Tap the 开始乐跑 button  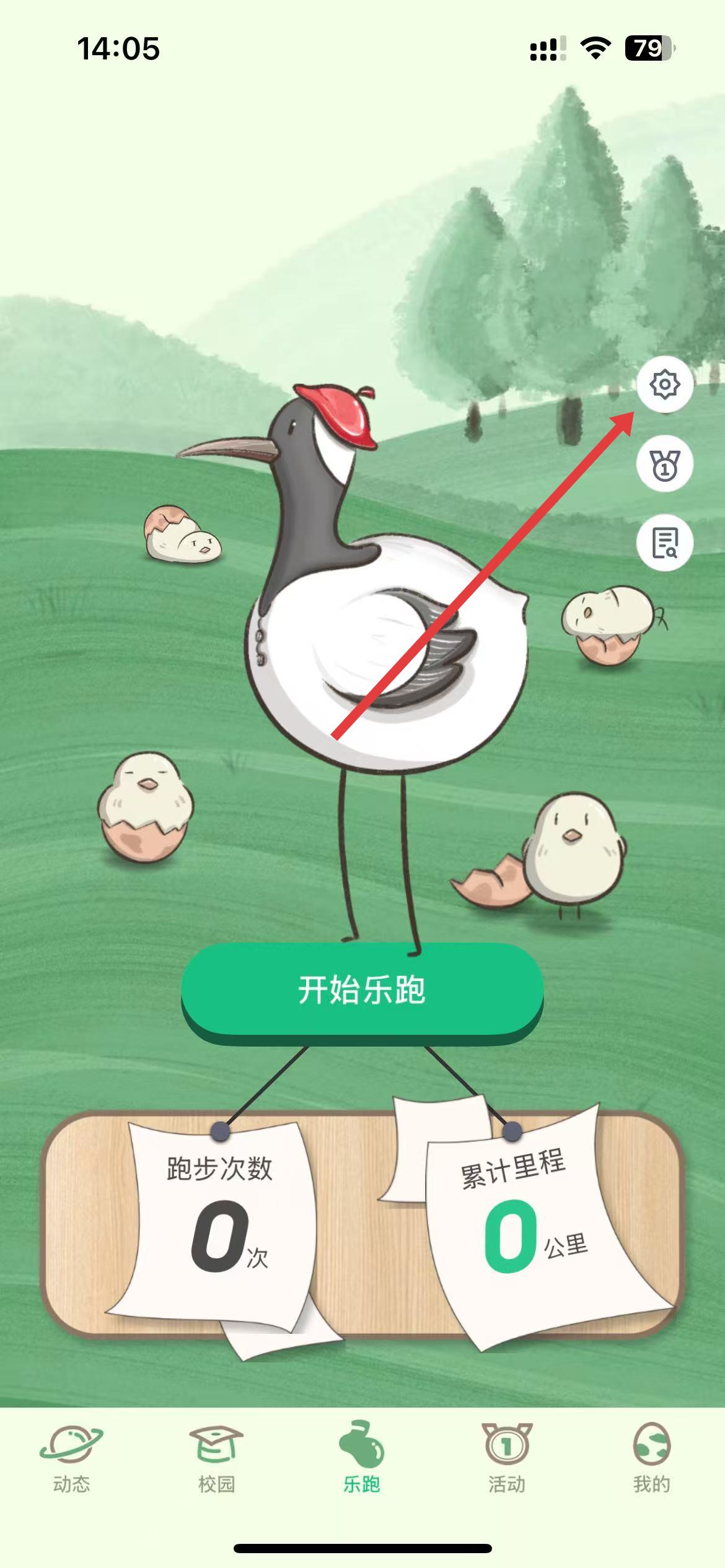coord(362,990)
